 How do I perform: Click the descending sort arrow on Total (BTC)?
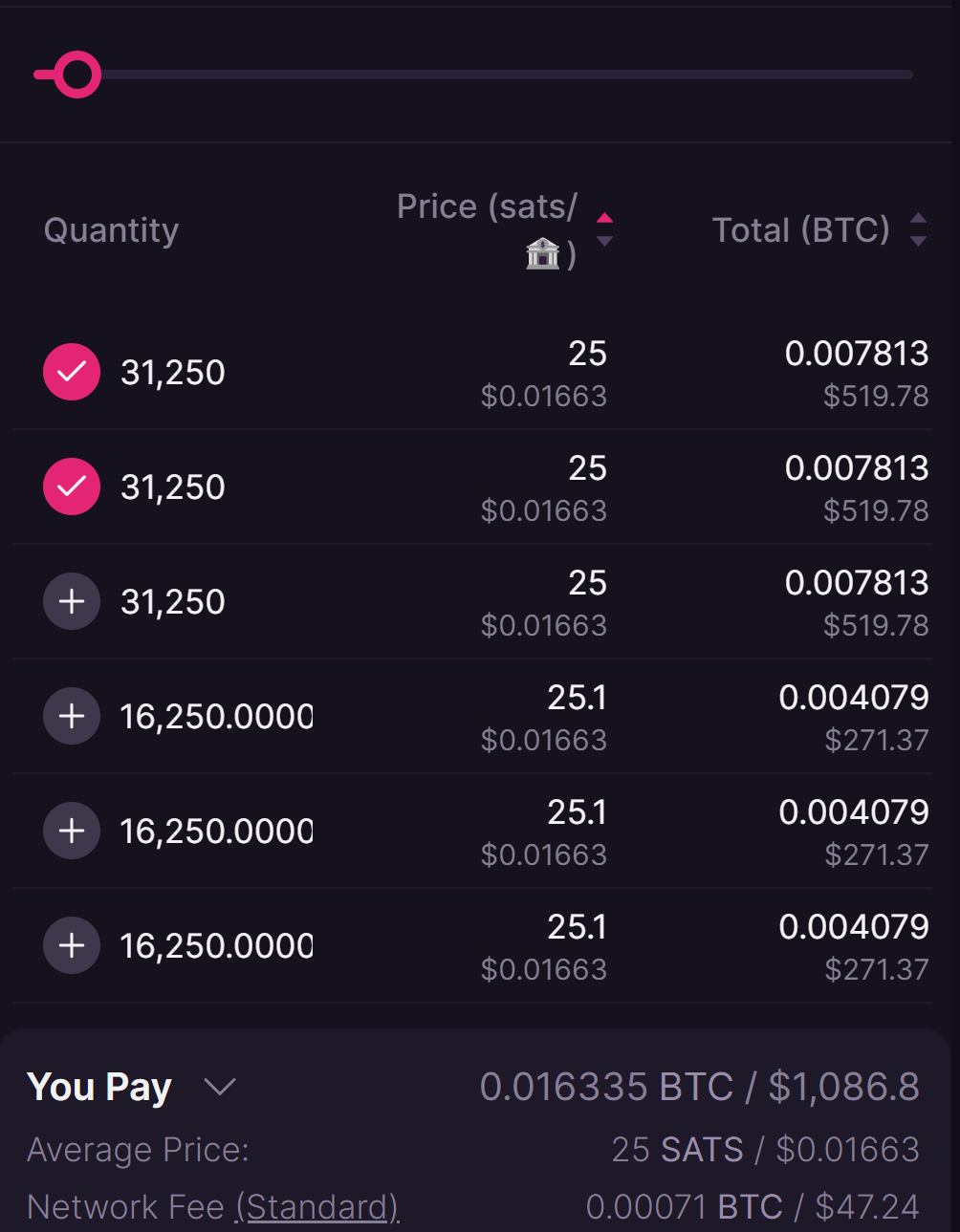point(919,239)
